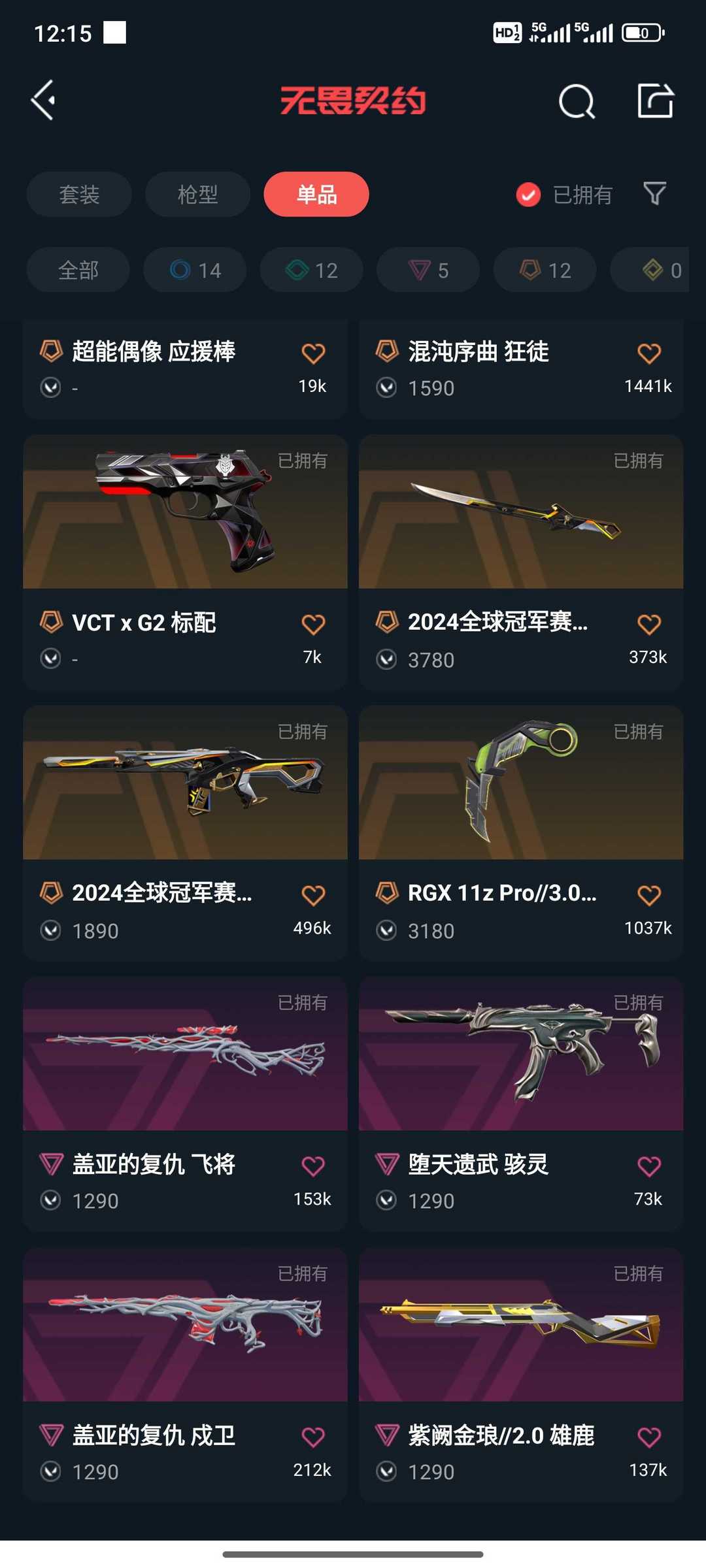Switch to the 枪型 tab
Image resolution: width=706 pixels, height=1568 pixels.
(197, 194)
